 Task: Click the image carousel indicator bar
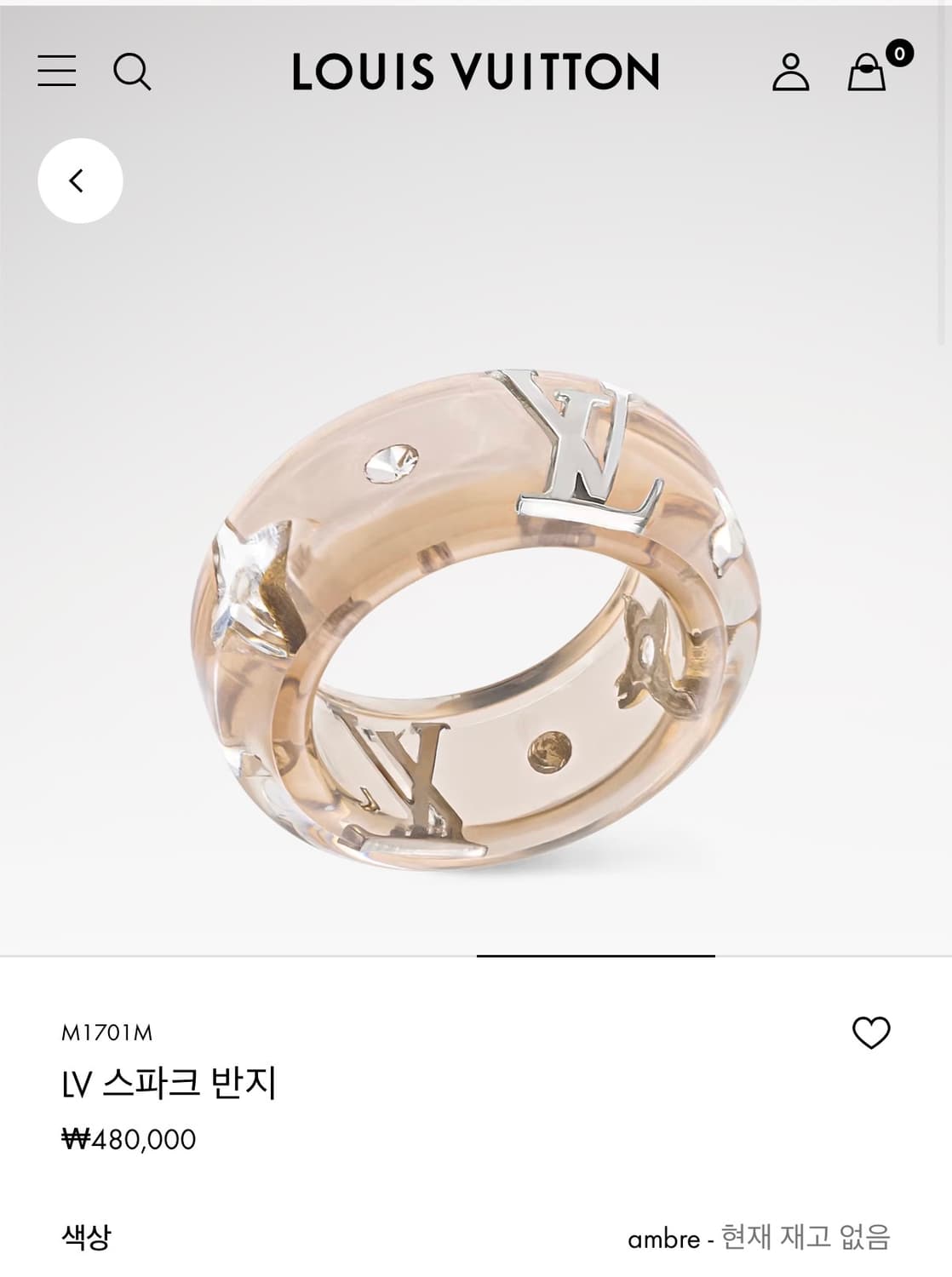pos(595,957)
